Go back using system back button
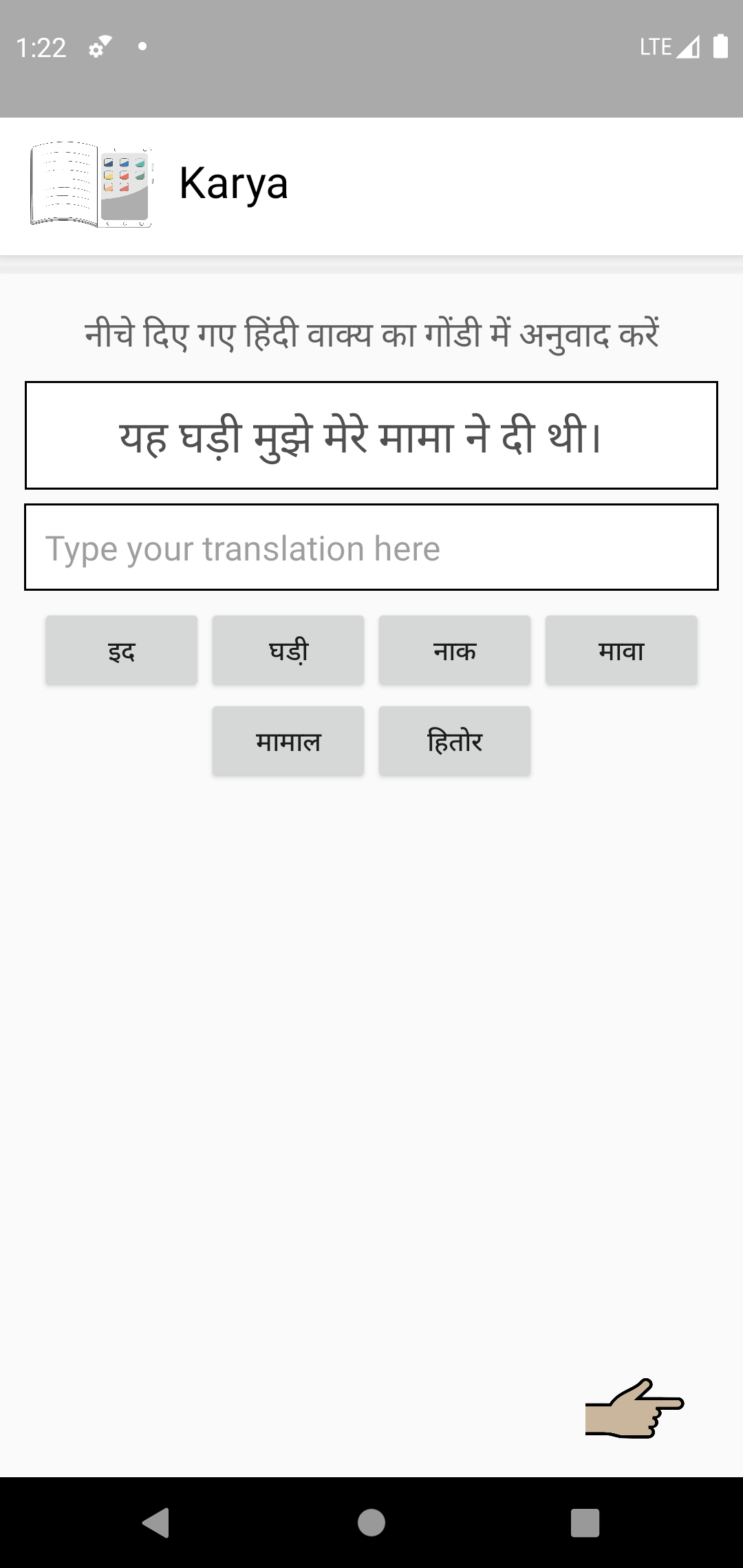The width and height of the screenshot is (743, 1568). click(157, 1522)
